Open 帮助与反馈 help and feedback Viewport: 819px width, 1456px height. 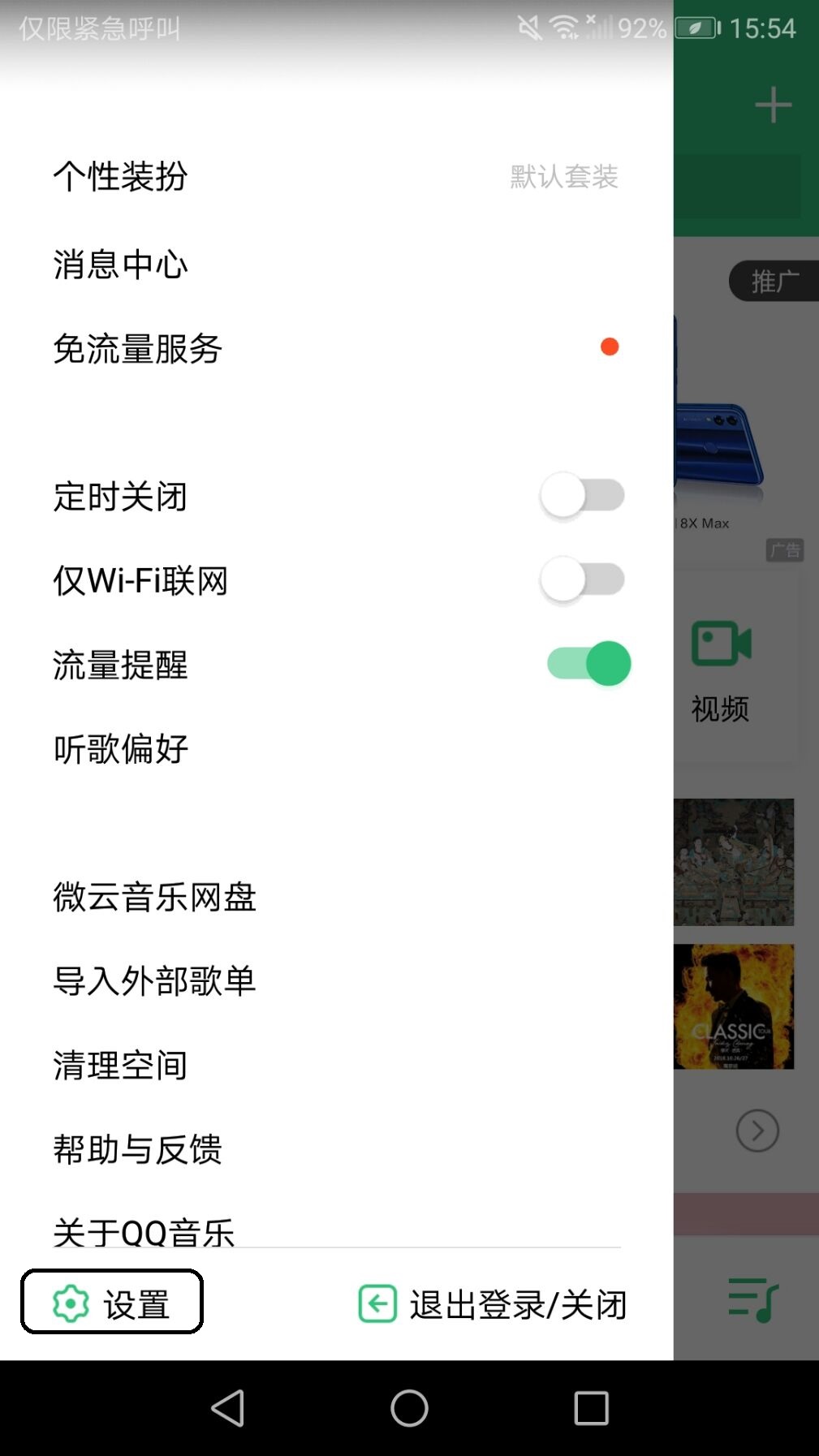pos(137,1147)
